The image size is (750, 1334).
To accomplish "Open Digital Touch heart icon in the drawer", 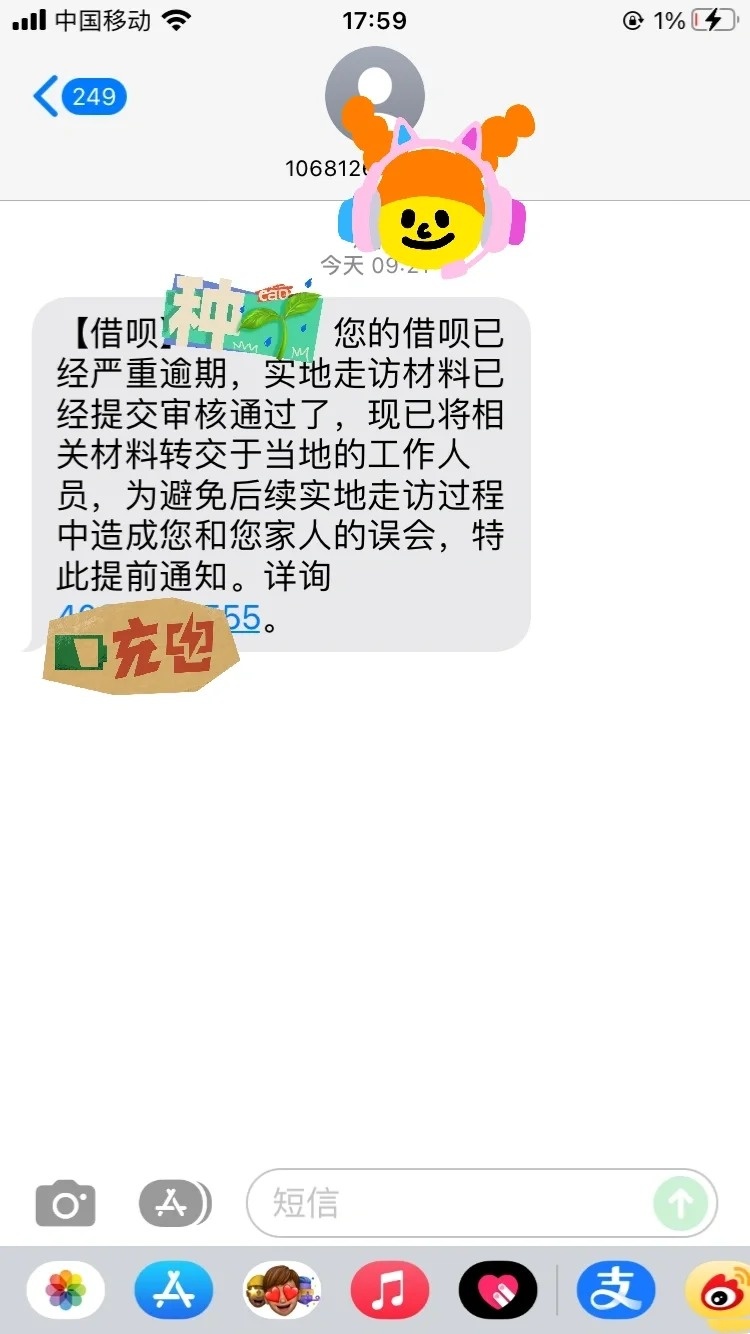I will click(x=498, y=1290).
